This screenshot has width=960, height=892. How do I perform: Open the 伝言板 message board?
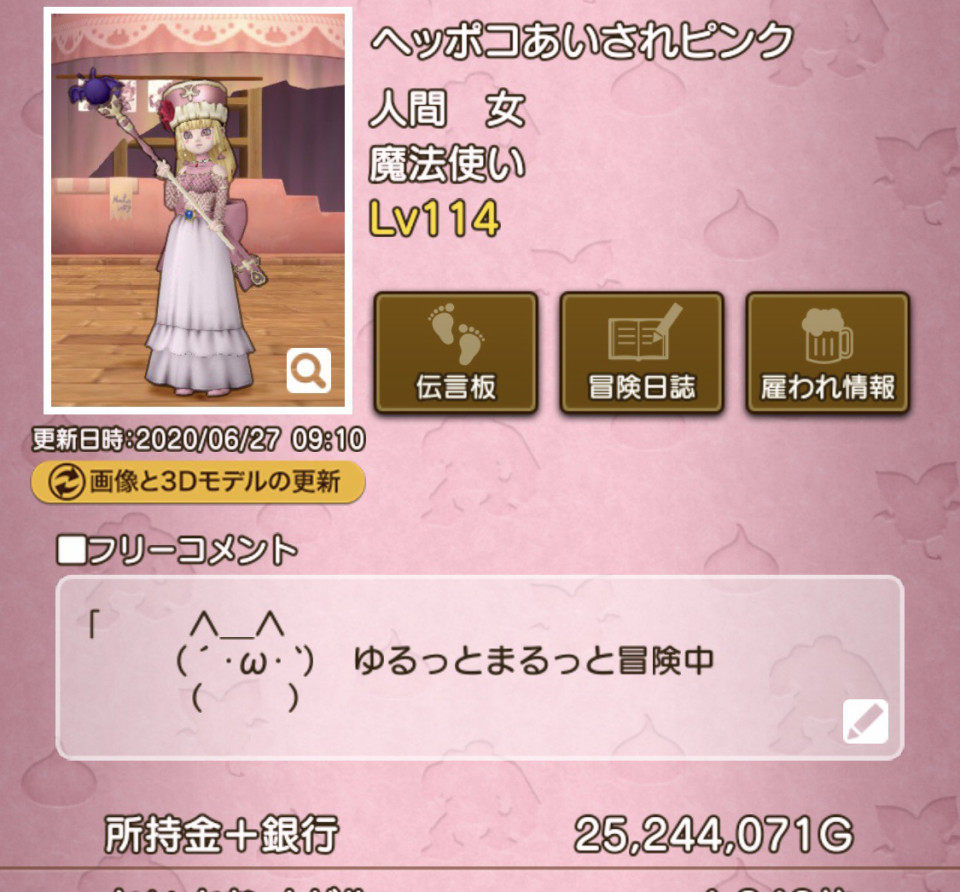point(456,353)
